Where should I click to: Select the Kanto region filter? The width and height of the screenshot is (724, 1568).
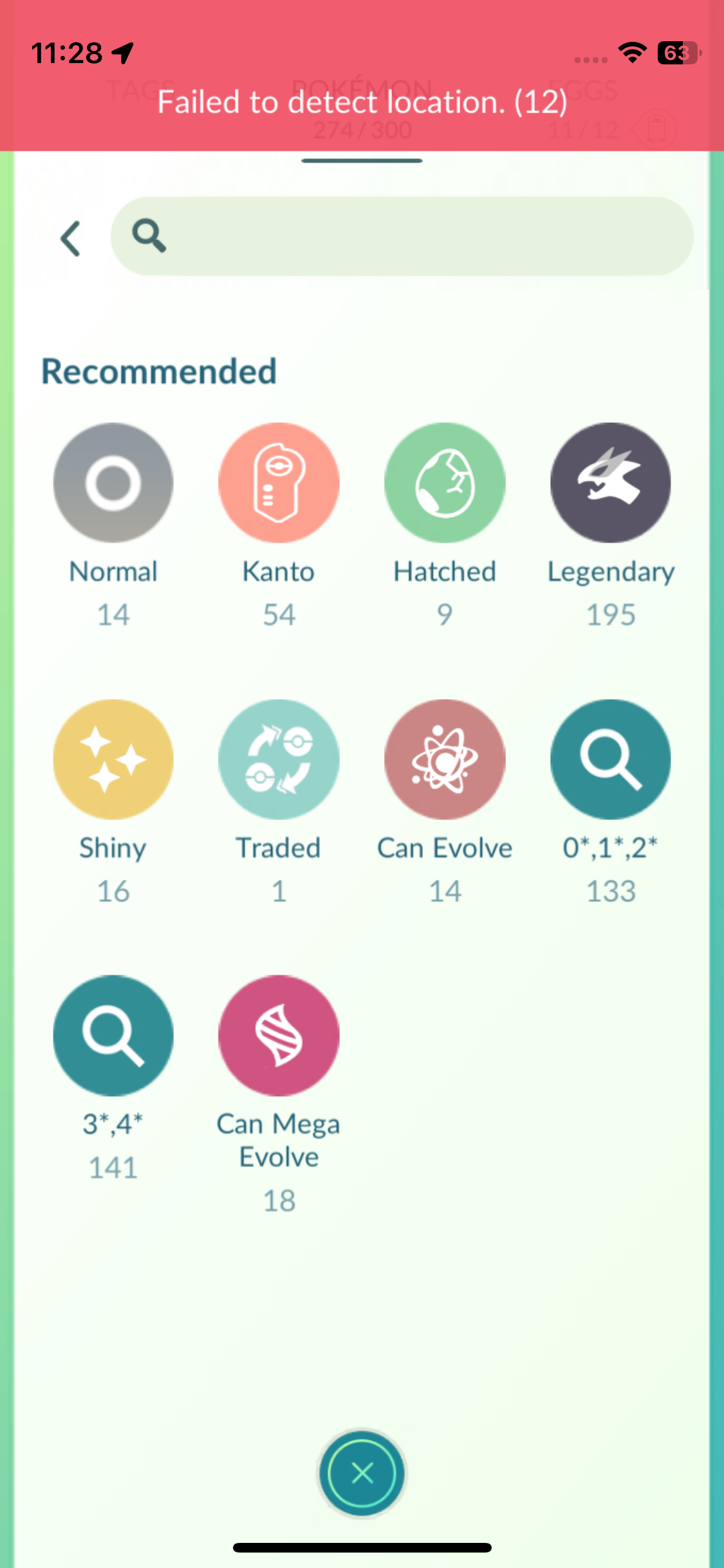pos(279,483)
